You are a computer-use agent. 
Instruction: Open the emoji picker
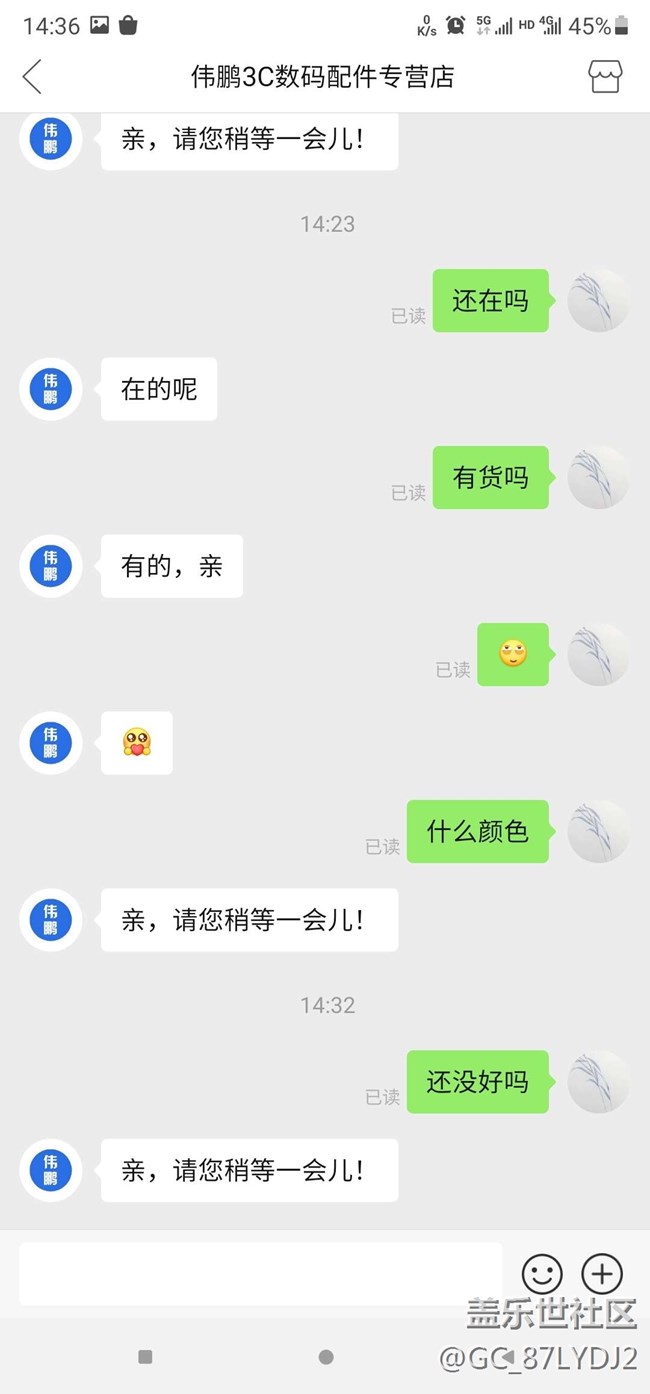point(542,1274)
